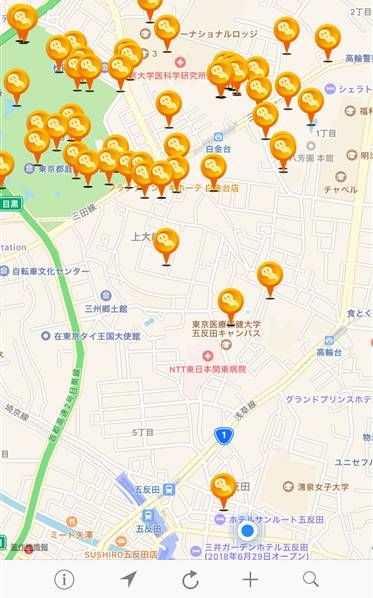Select the pin at 白金台店 label

click(214, 172)
